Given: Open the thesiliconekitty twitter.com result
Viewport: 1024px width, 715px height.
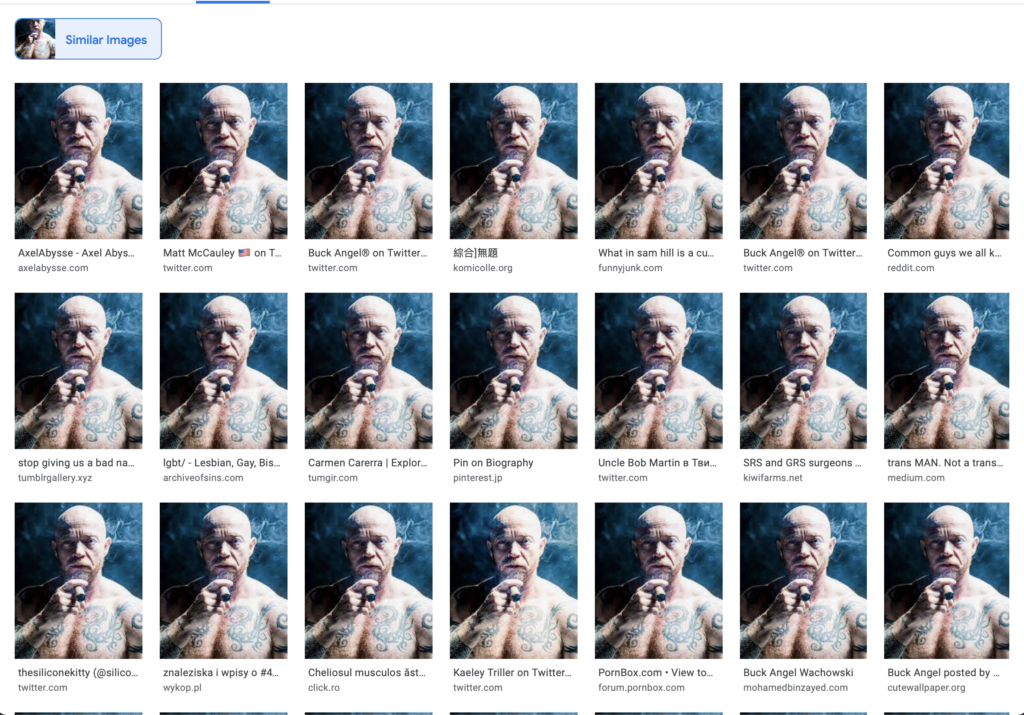Looking at the screenshot, I should (x=78, y=581).
